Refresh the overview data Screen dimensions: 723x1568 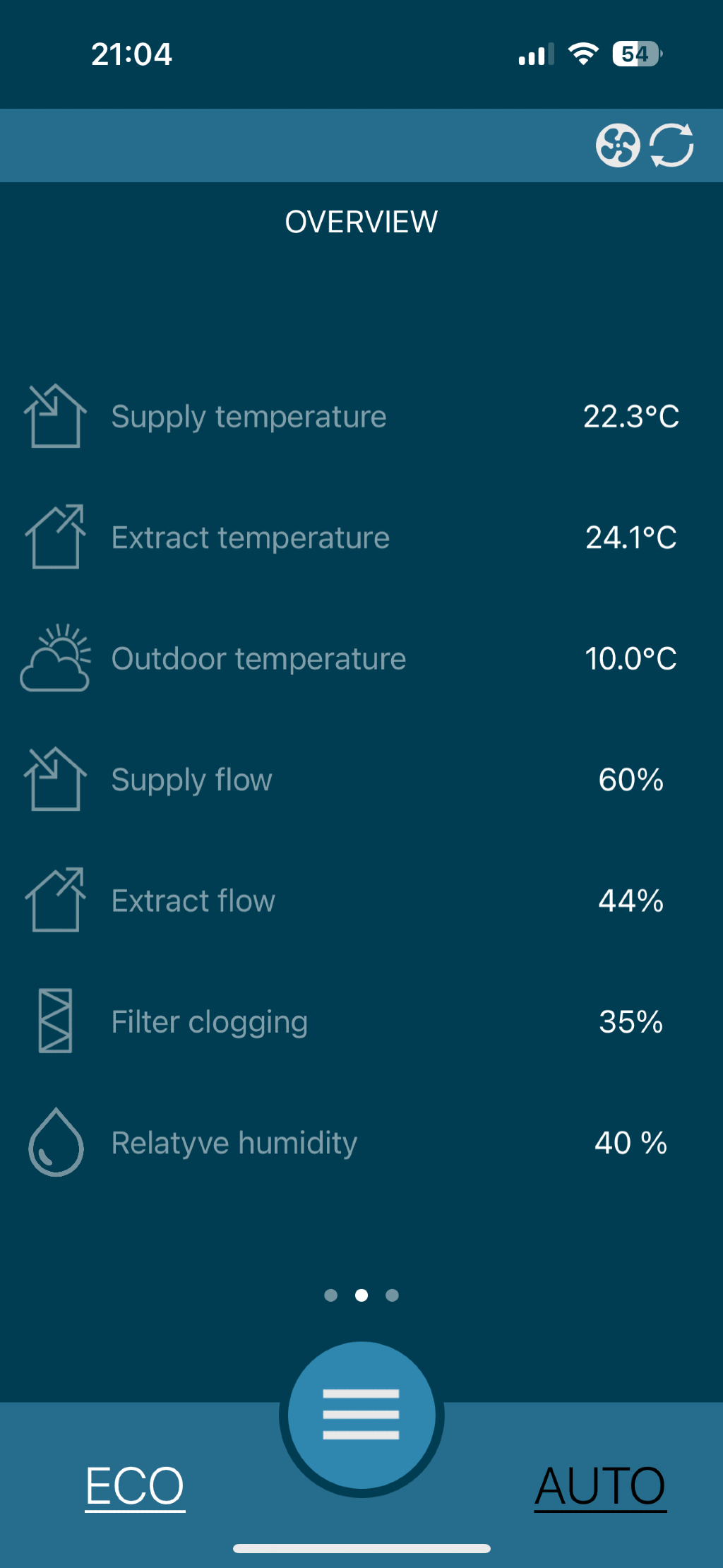[671, 145]
